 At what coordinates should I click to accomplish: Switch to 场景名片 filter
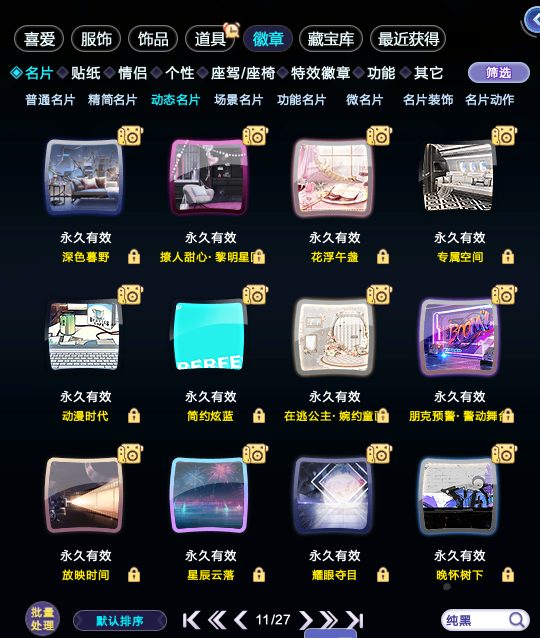click(x=238, y=100)
